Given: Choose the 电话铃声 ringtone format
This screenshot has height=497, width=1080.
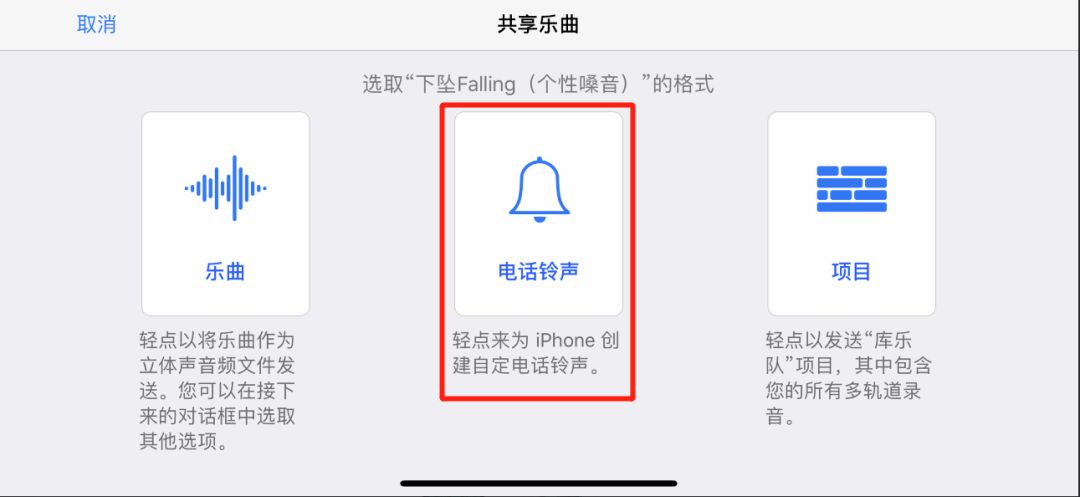Looking at the screenshot, I should (x=538, y=213).
